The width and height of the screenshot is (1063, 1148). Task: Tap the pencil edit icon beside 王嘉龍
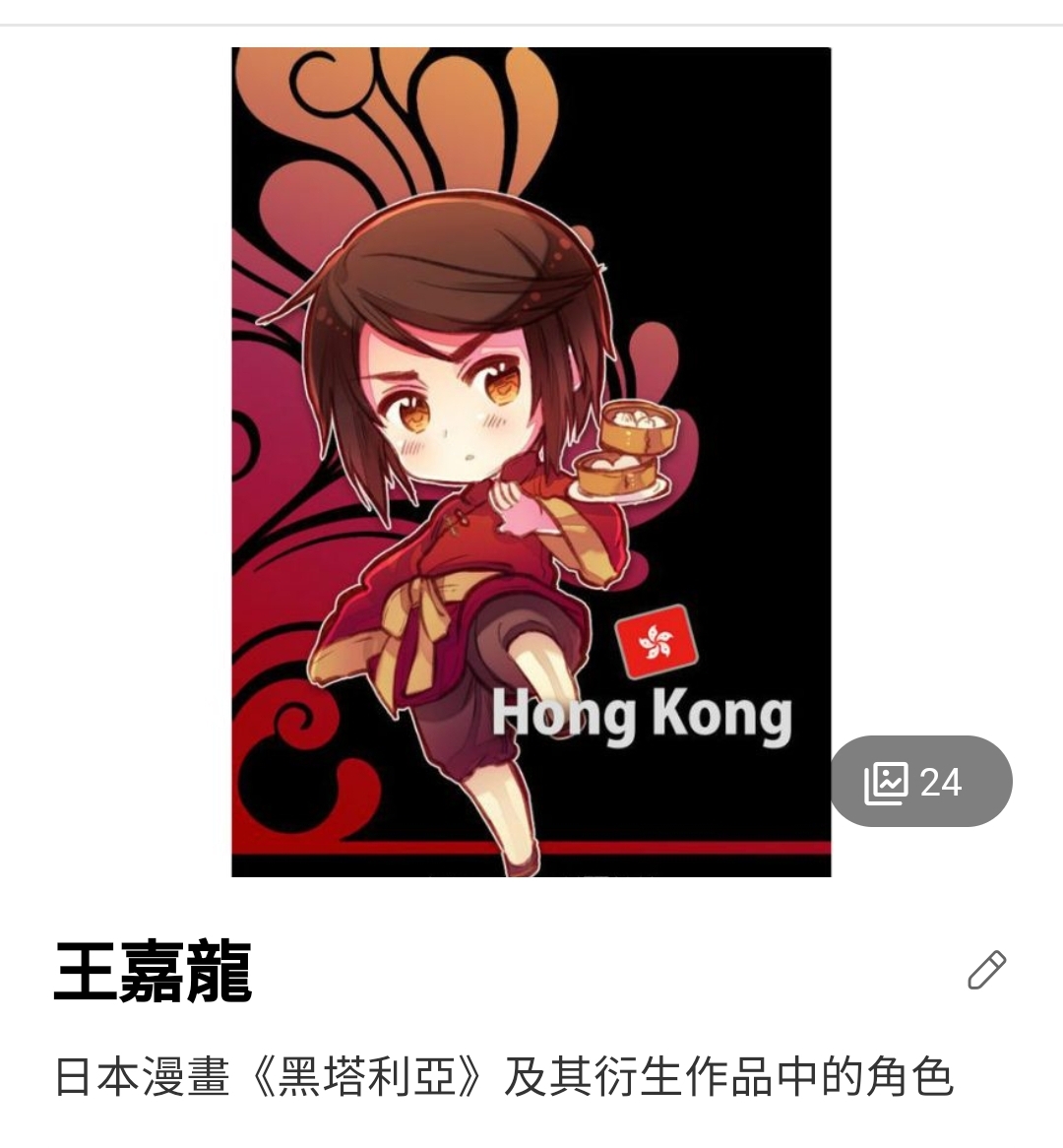(x=986, y=970)
